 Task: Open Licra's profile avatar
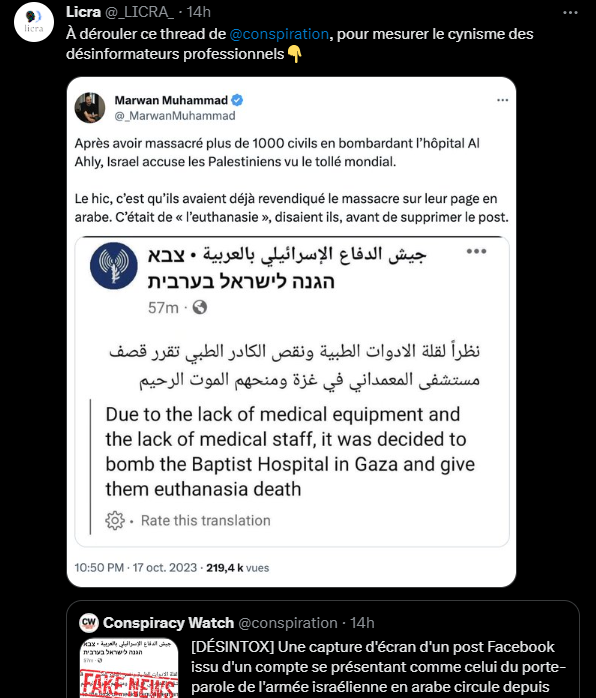(34, 22)
